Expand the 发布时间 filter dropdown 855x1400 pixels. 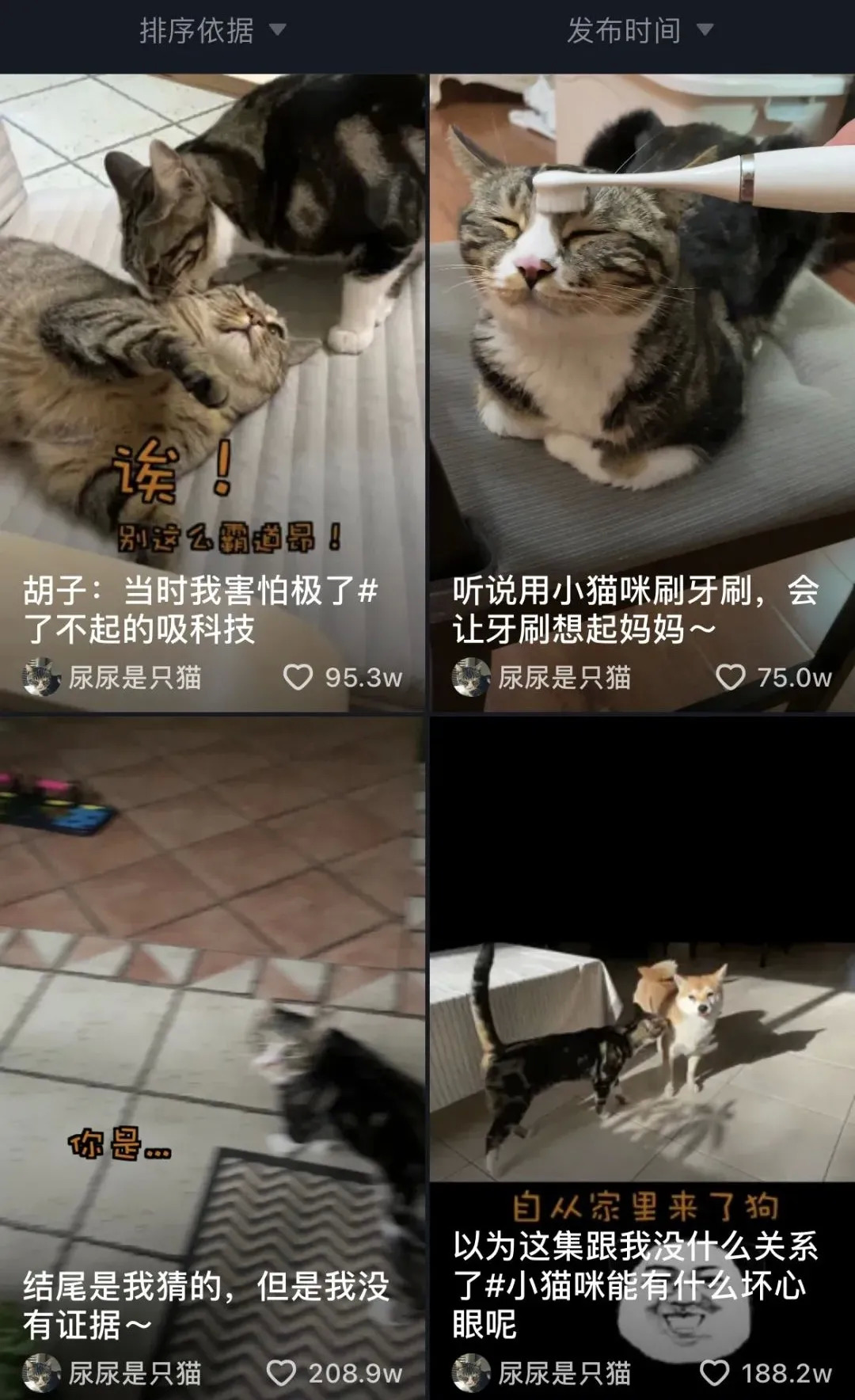point(640,32)
